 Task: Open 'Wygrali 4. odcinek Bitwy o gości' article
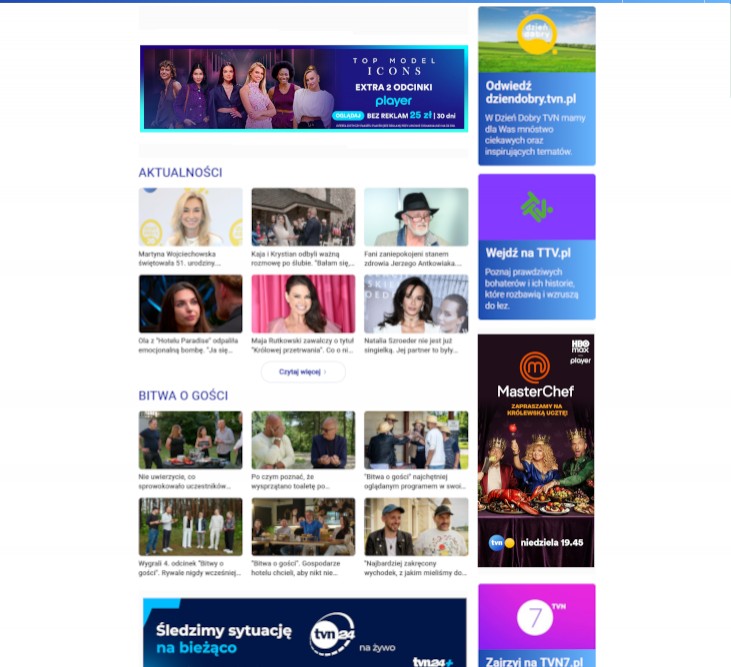pyautogui.click(x=190, y=528)
